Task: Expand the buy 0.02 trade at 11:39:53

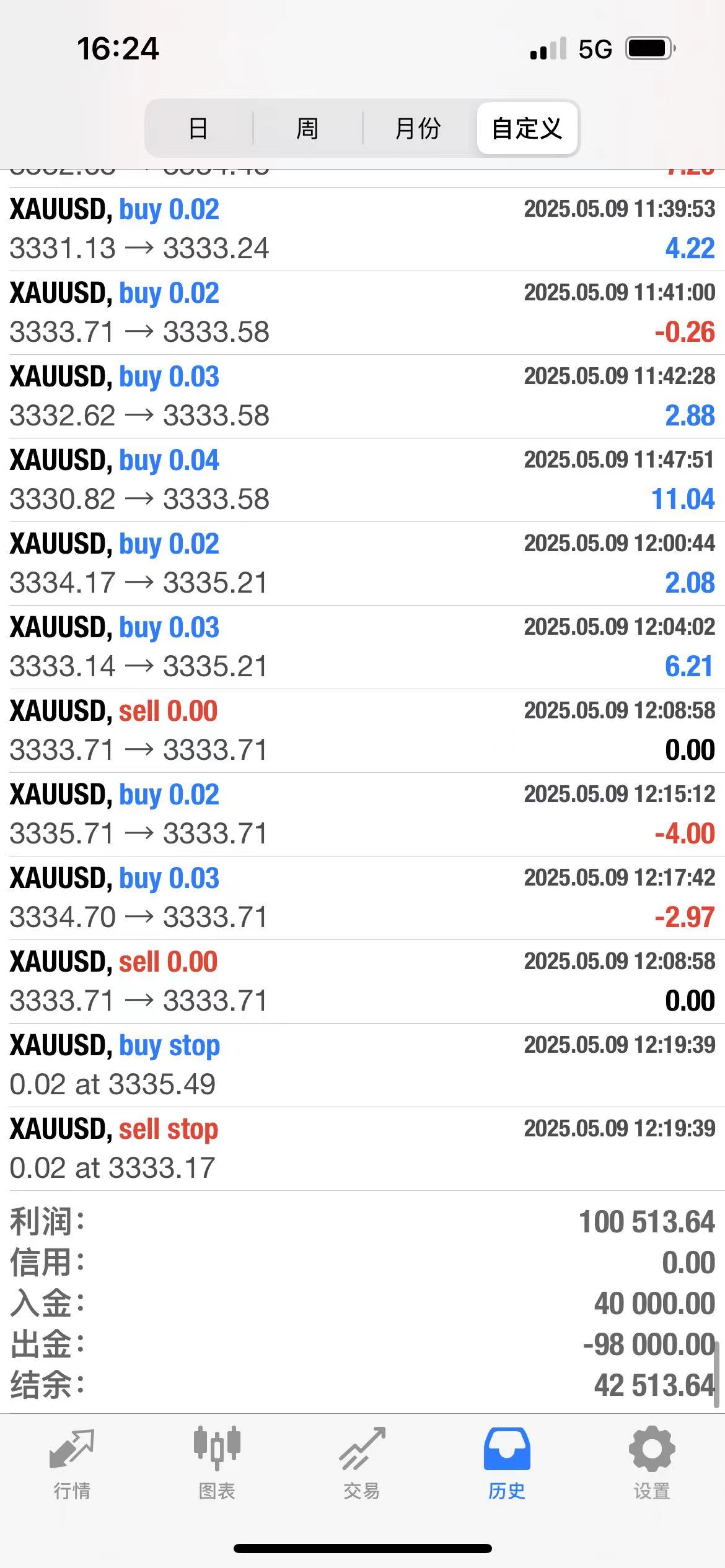Action: coord(362,229)
